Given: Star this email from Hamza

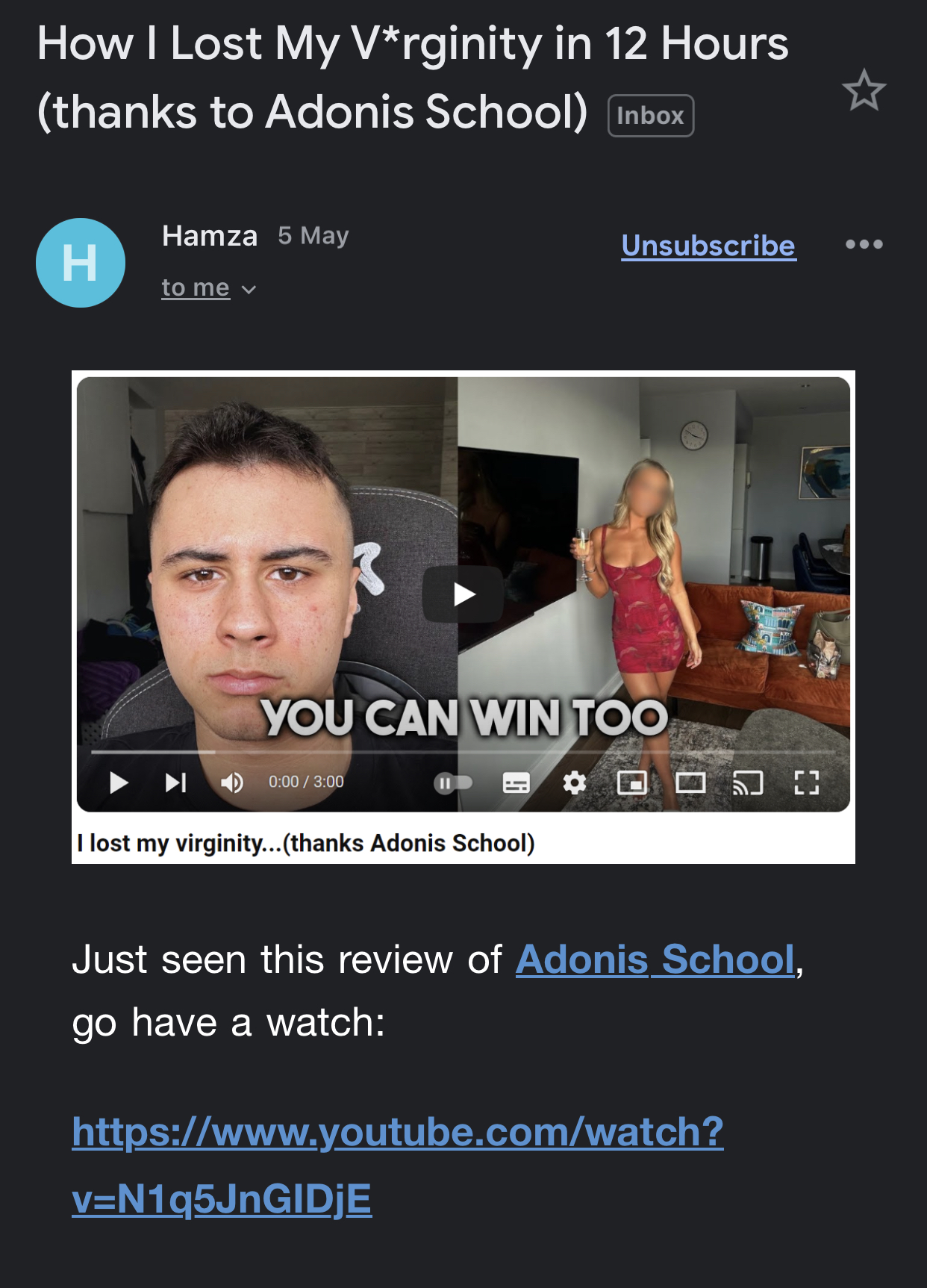Looking at the screenshot, I should [864, 90].
